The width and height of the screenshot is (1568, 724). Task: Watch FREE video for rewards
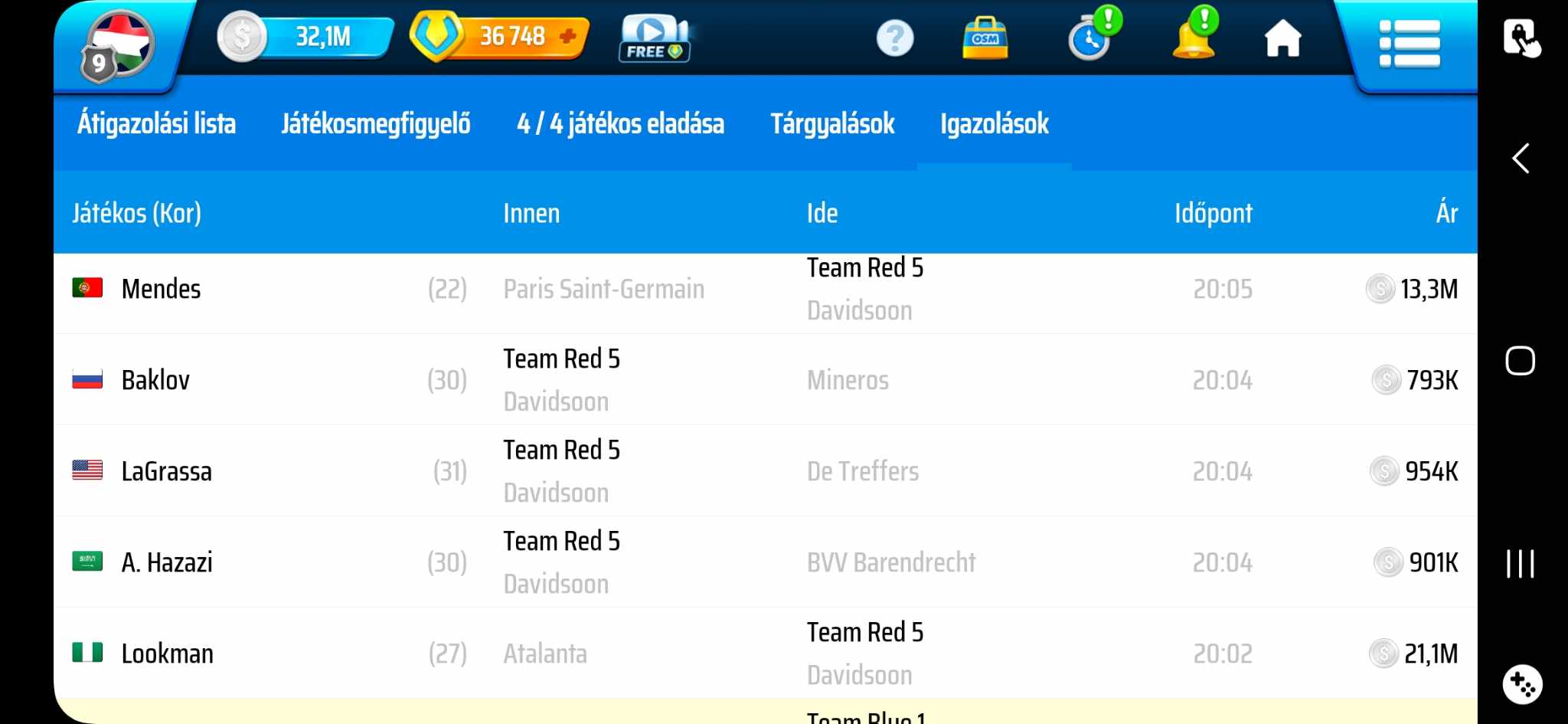click(654, 38)
